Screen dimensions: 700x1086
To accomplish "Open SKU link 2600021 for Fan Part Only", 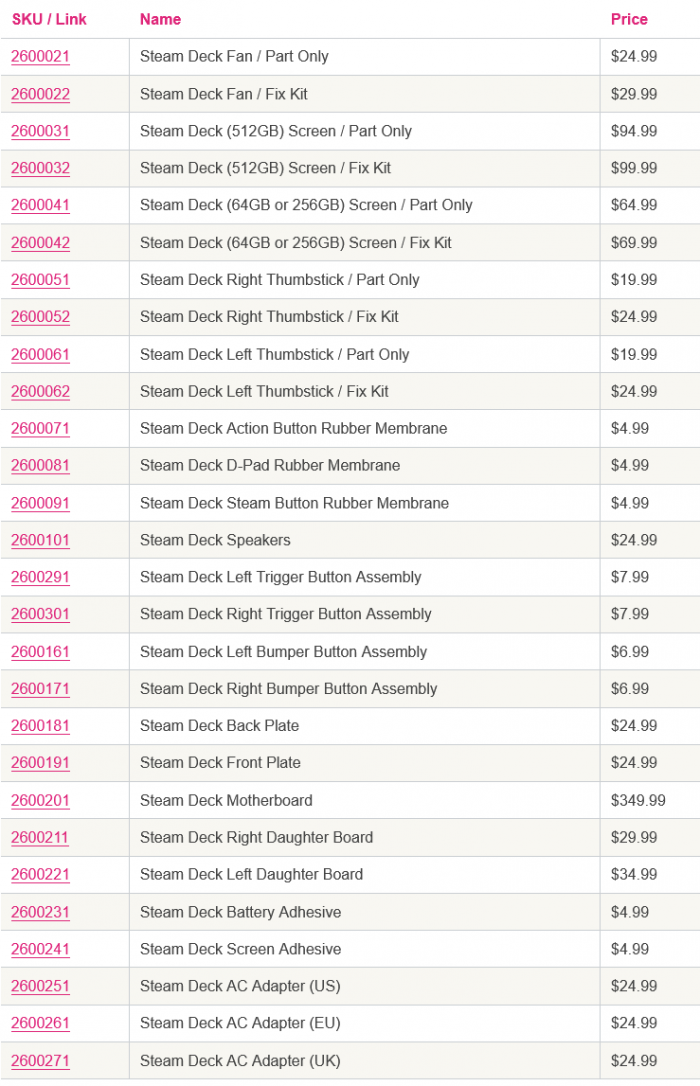I will point(40,57).
